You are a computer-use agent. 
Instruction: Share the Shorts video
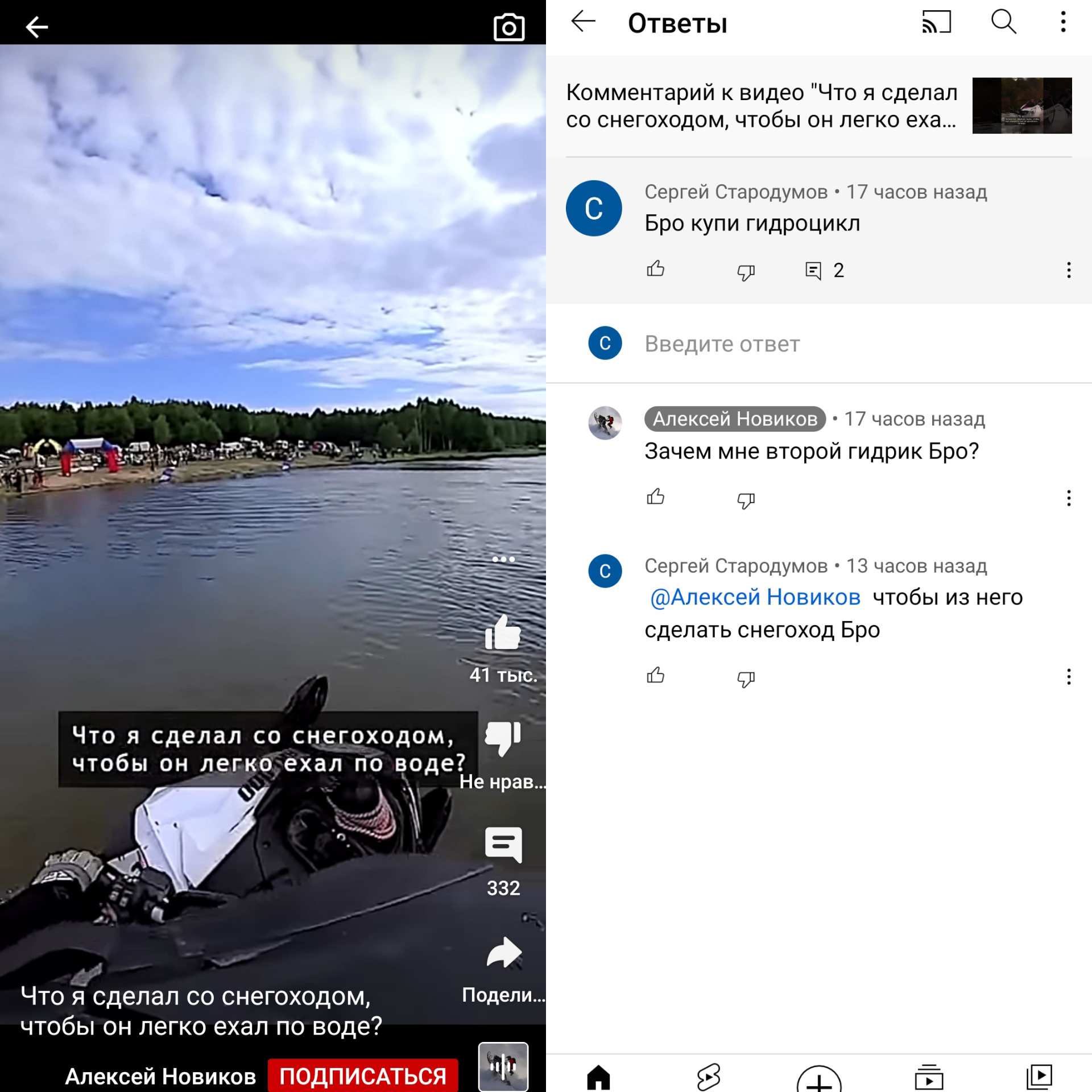(x=503, y=953)
